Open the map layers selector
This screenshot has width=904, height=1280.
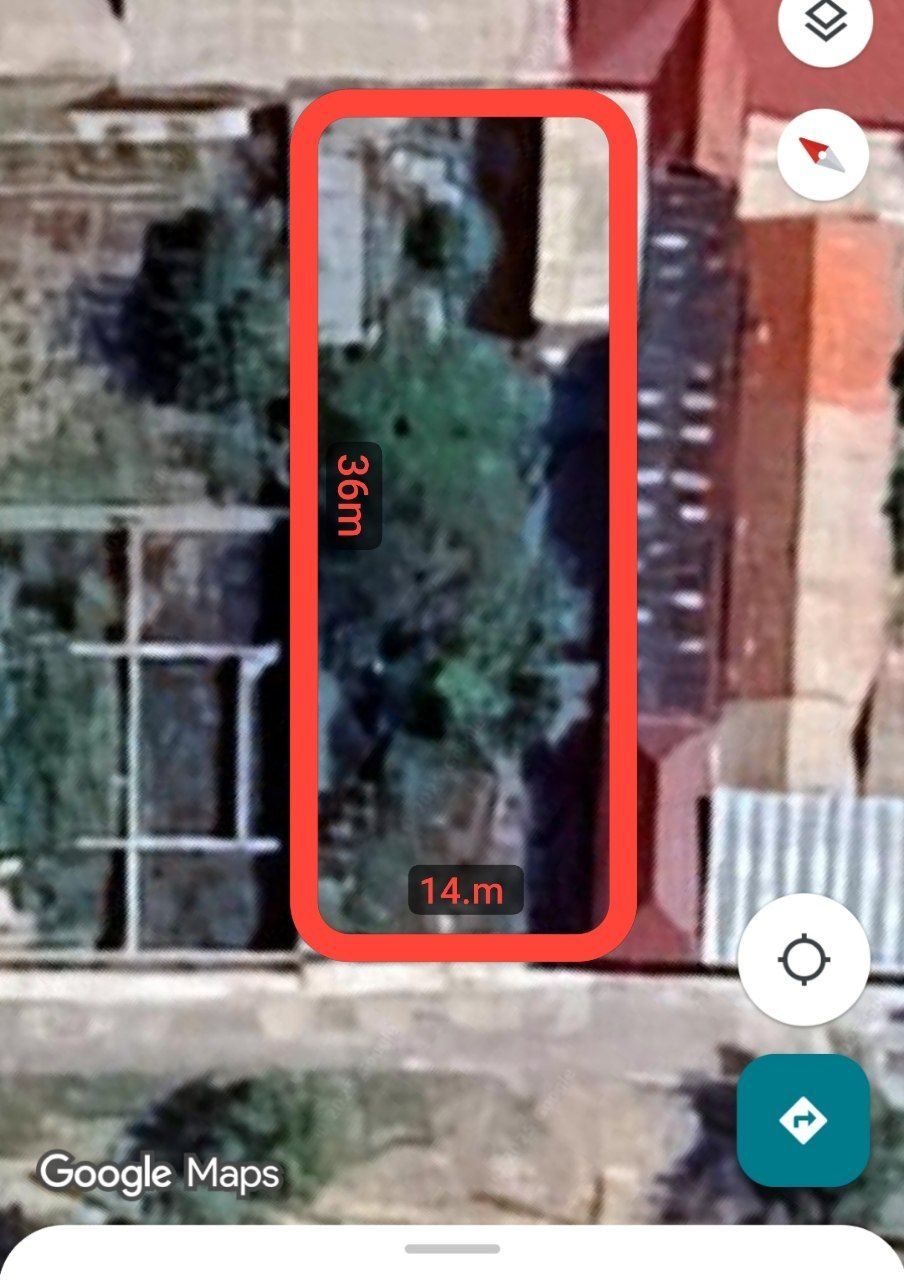(826, 22)
